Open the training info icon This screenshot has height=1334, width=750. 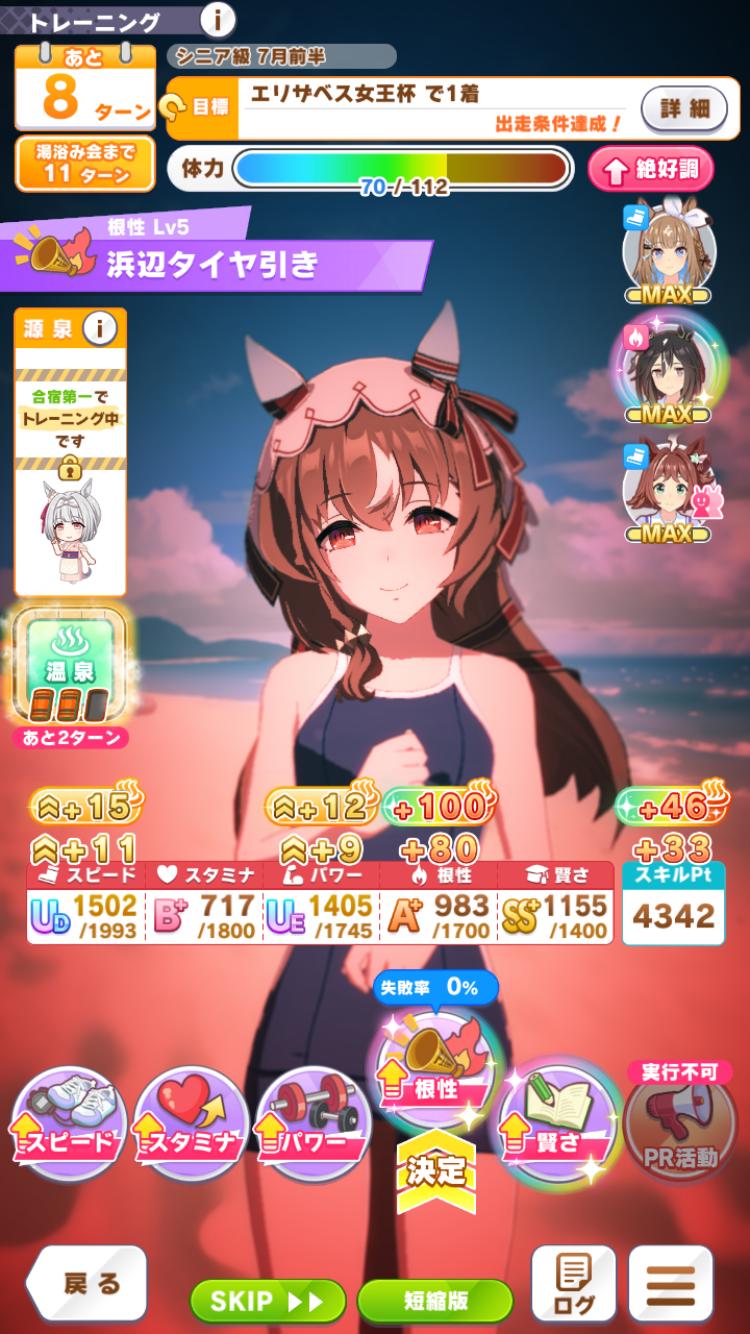coord(217,18)
